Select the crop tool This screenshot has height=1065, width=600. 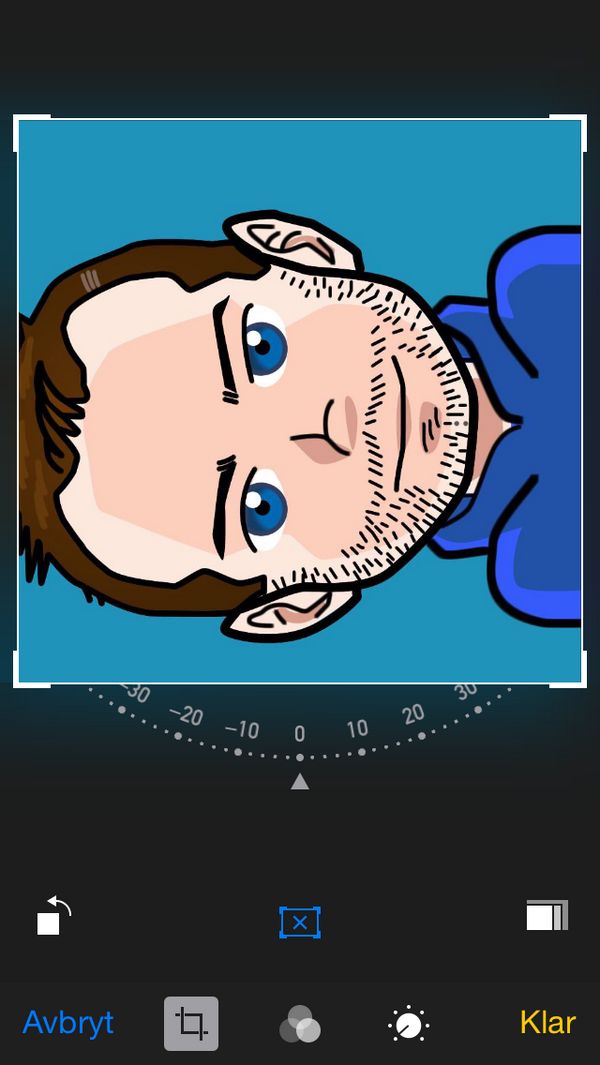[191, 1023]
